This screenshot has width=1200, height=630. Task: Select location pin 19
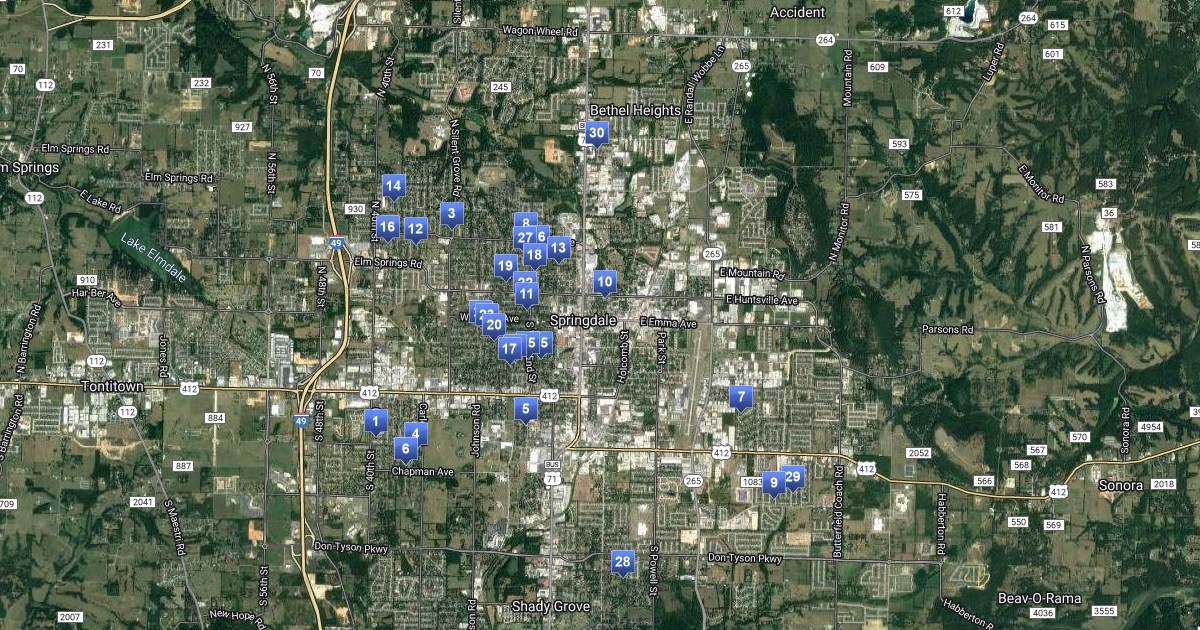(505, 266)
